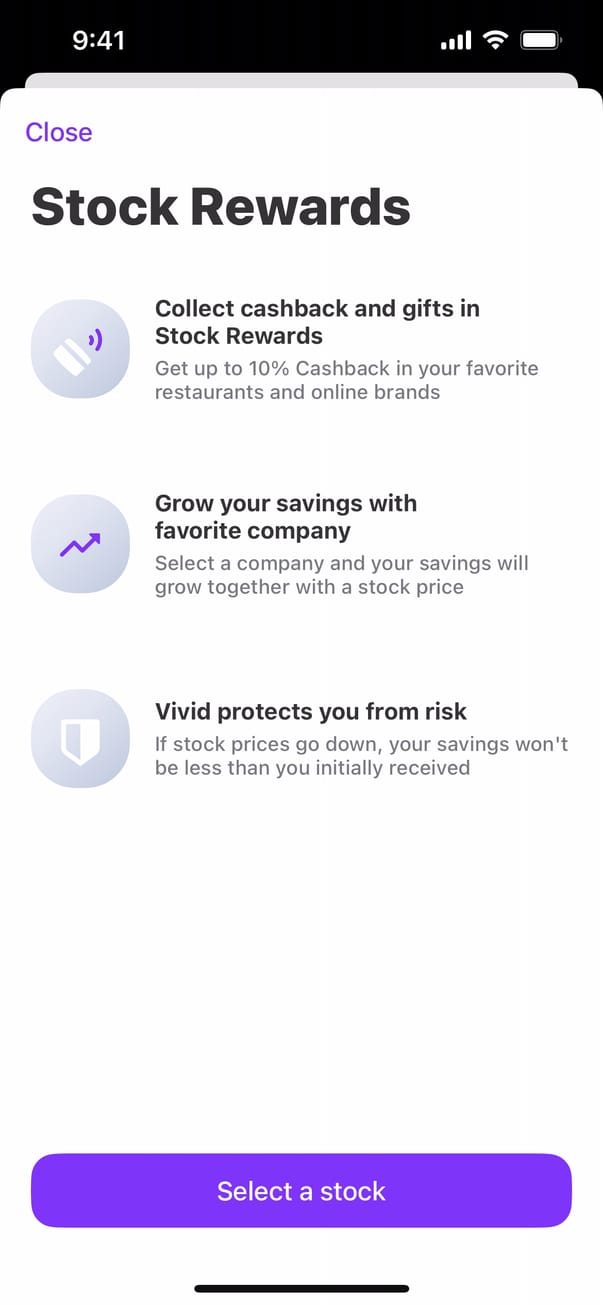
Task: Close the Stock Rewards sheet
Action: (59, 132)
